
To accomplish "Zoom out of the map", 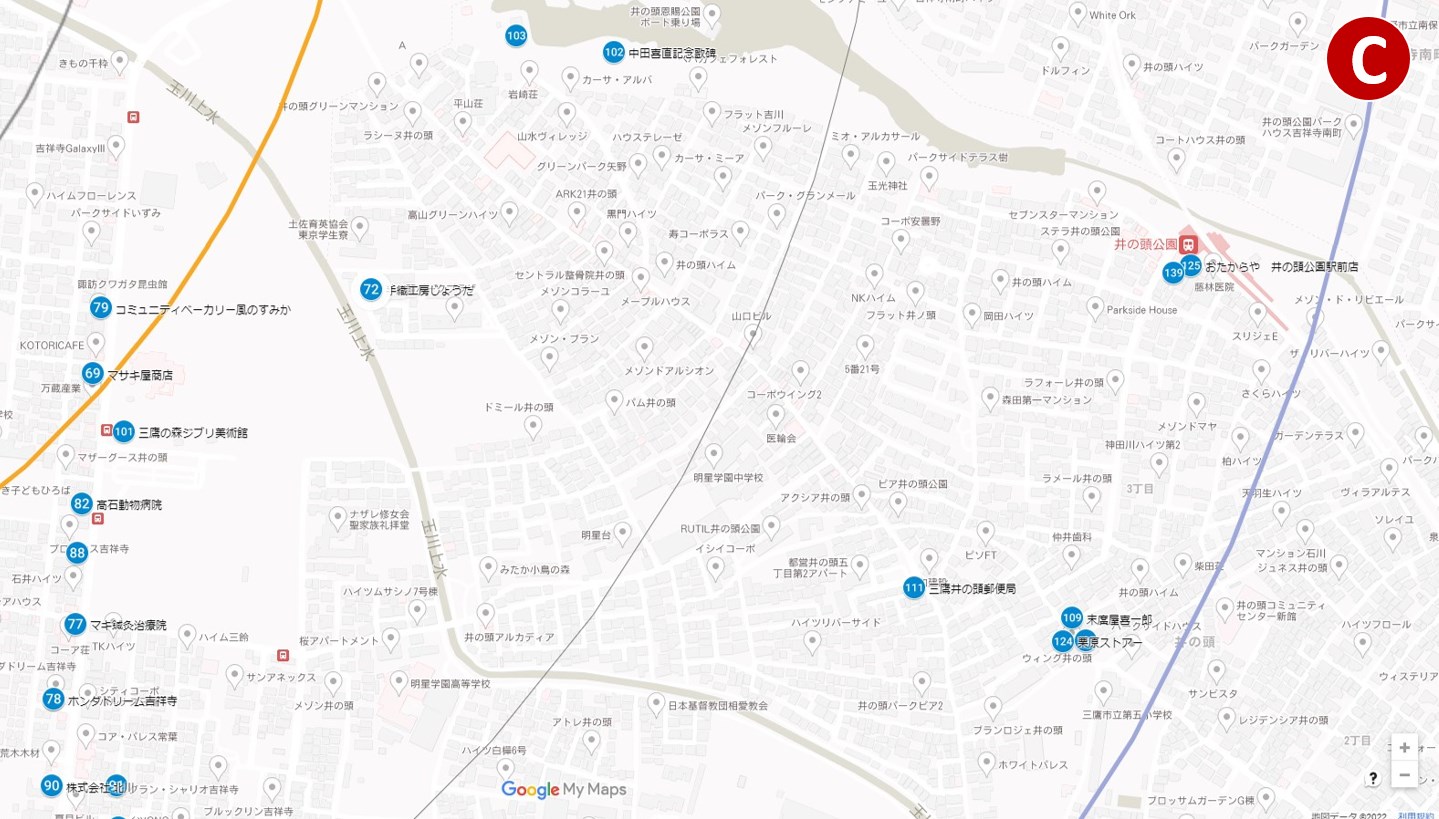I will [1404, 775].
